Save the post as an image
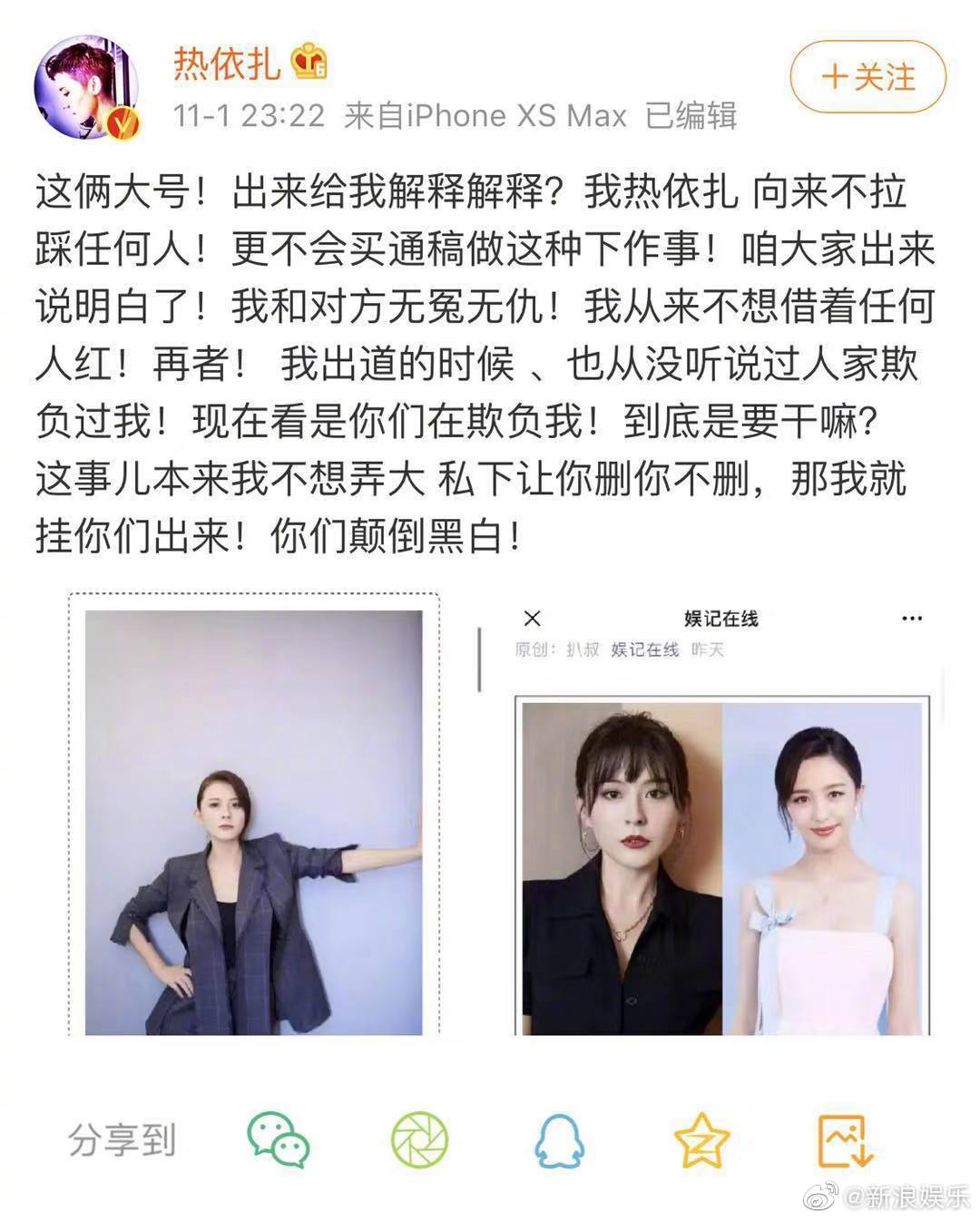This screenshot has width=980, height=1221. (845, 1141)
